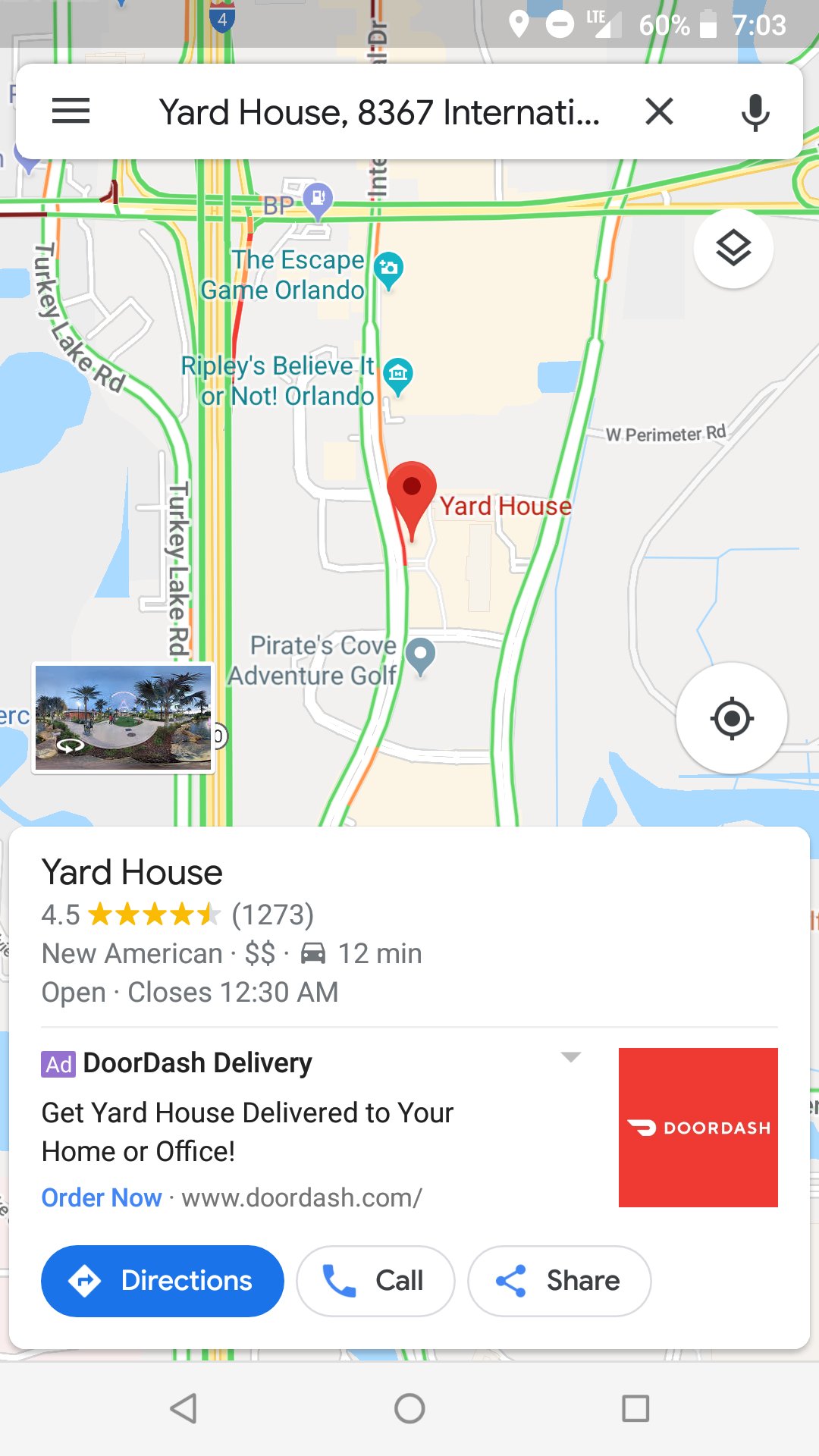Expand the DoorDash ad options arrow
819x1456 pixels.
pyautogui.click(x=570, y=1057)
